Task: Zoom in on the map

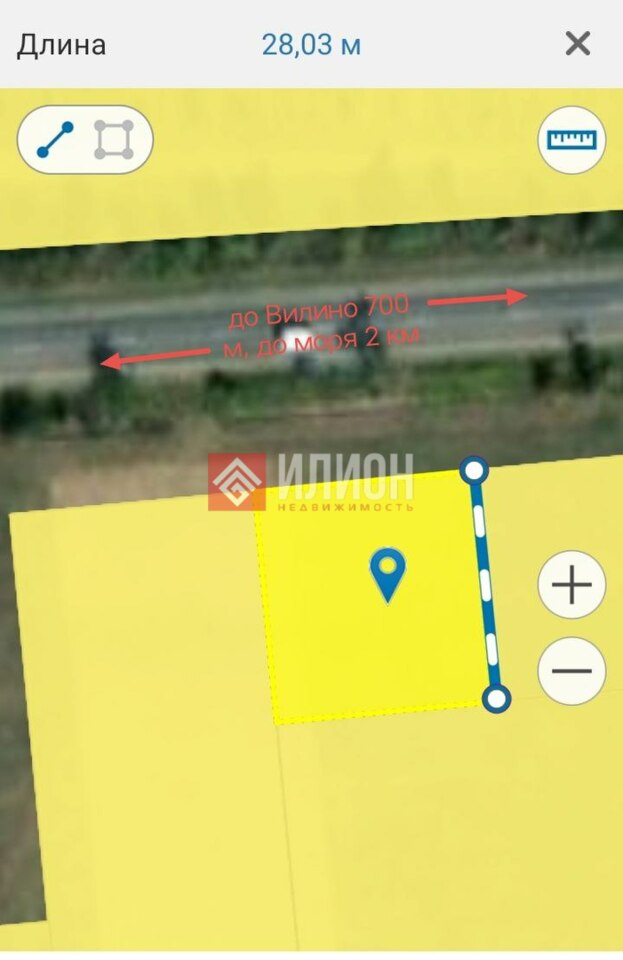Action: pos(572,585)
